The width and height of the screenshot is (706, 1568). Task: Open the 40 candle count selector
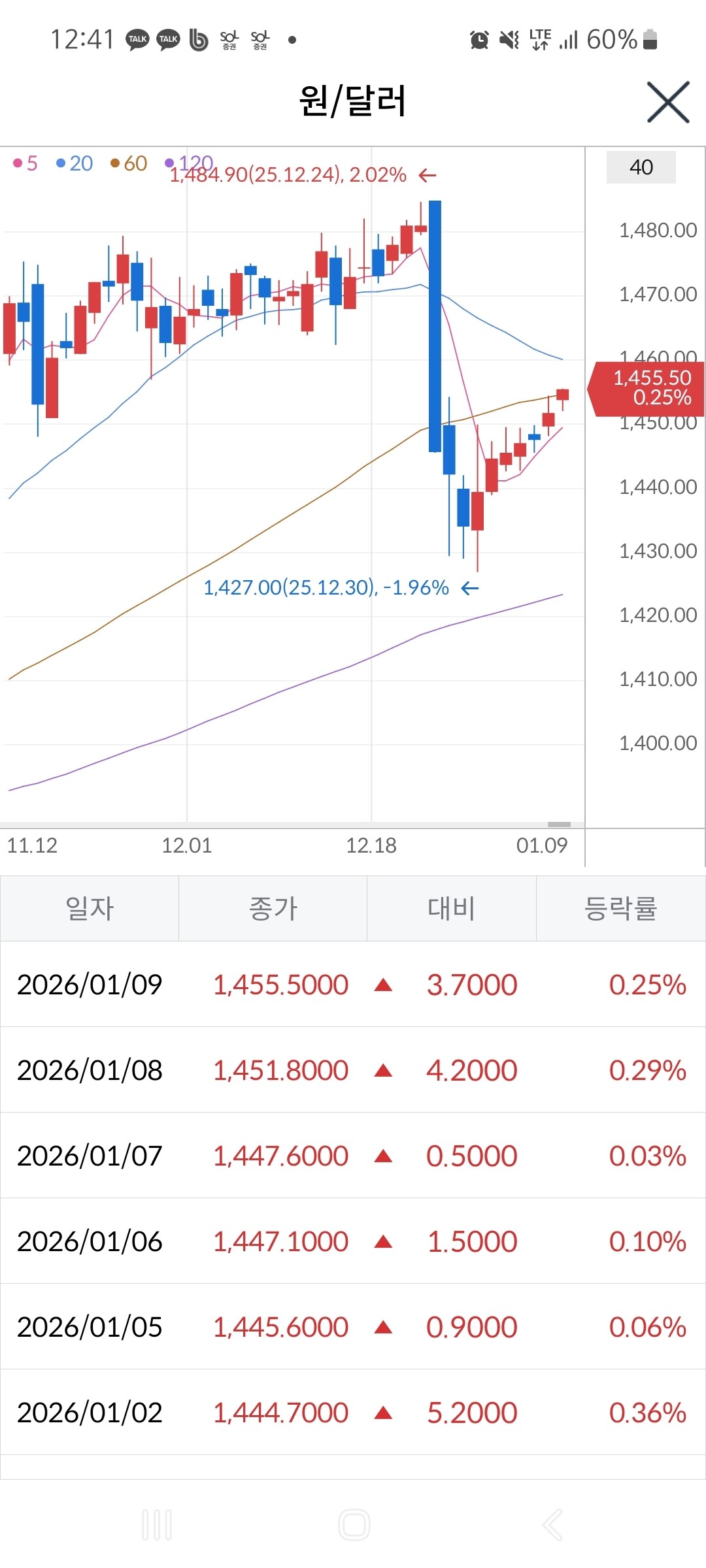(641, 167)
